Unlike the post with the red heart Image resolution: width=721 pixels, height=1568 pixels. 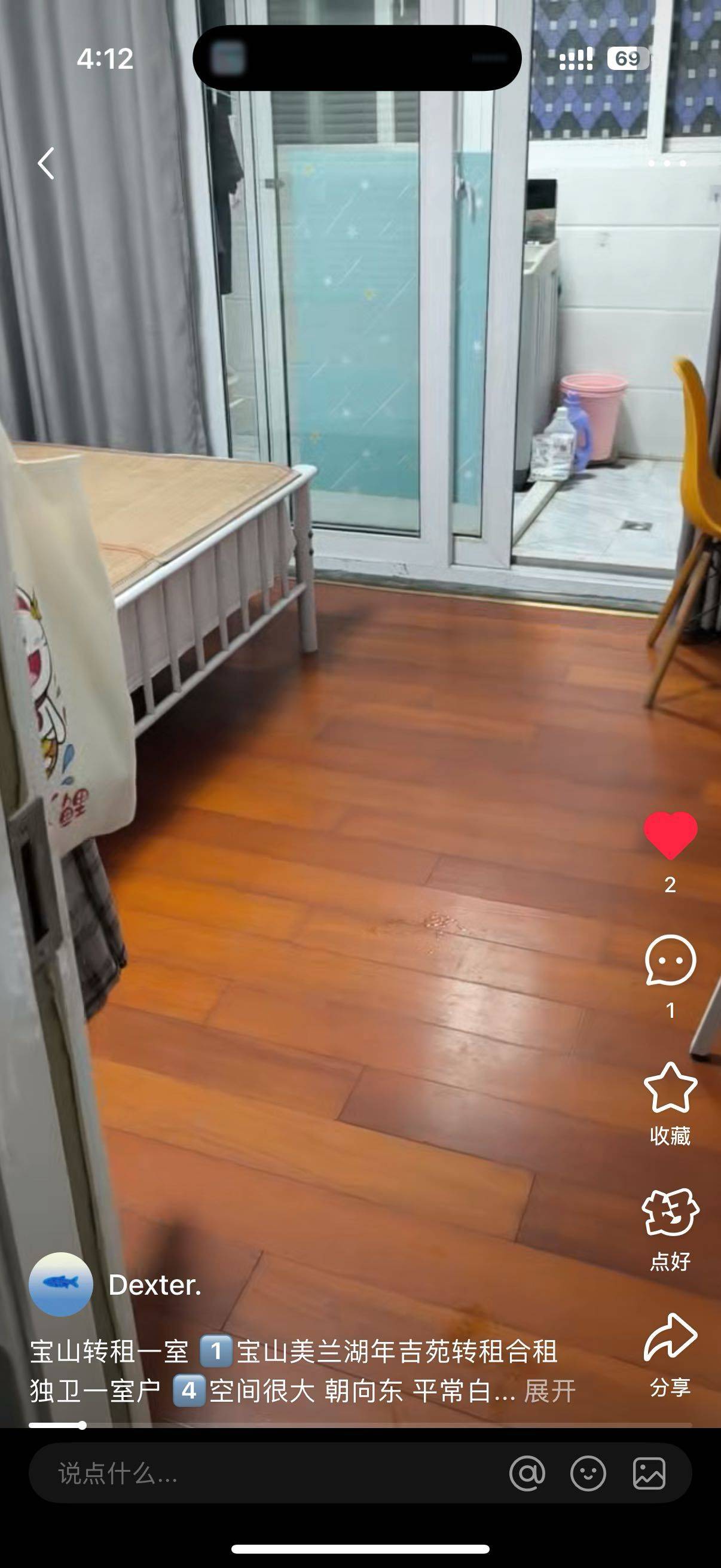click(x=671, y=835)
